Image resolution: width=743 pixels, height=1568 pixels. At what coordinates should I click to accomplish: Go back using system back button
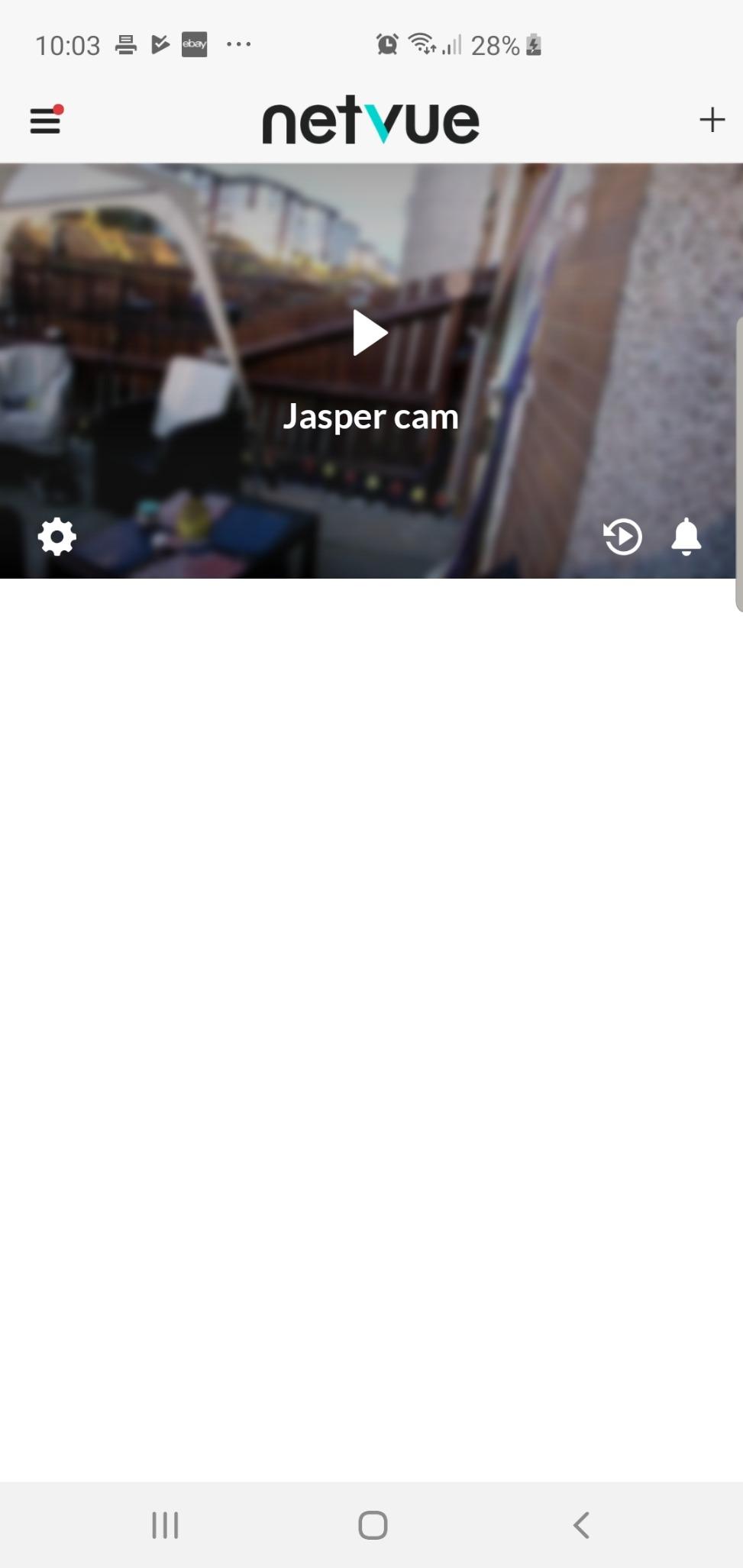(581, 1525)
